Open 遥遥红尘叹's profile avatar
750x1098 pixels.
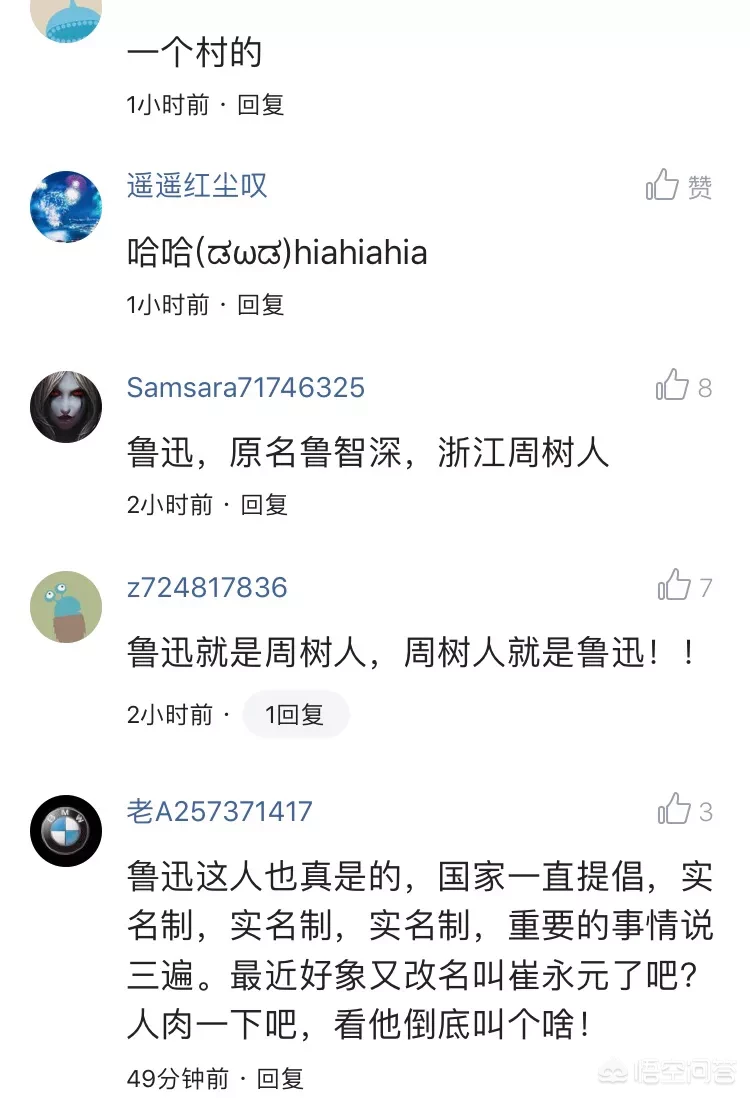[x=66, y=206]
